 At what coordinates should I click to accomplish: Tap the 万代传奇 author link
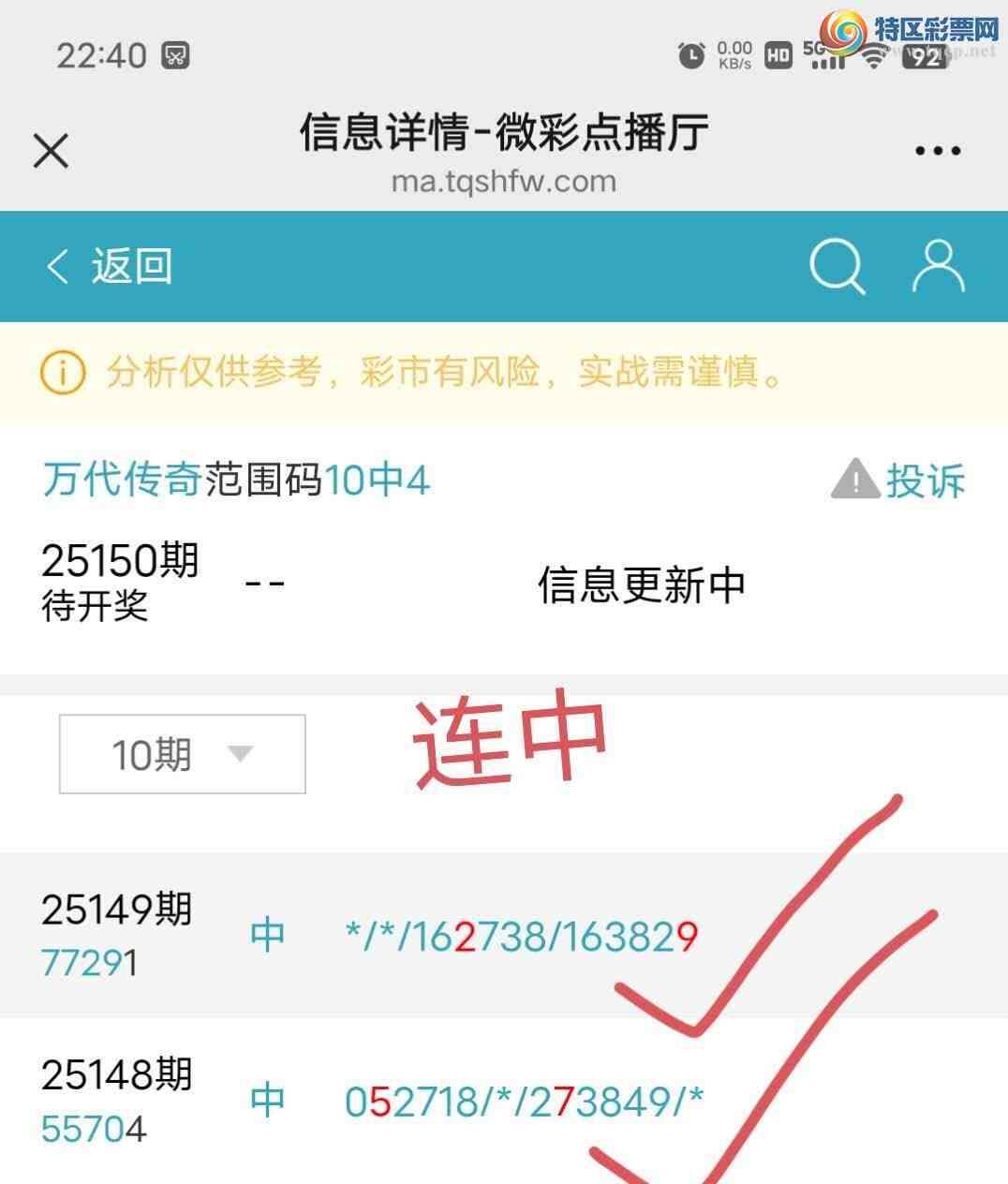coord(120,480)
